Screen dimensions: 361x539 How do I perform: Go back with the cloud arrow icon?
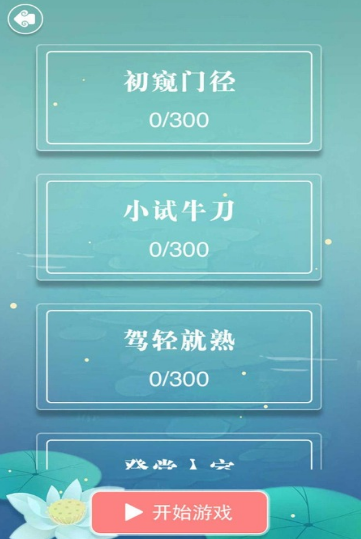(x=25, y=19)
